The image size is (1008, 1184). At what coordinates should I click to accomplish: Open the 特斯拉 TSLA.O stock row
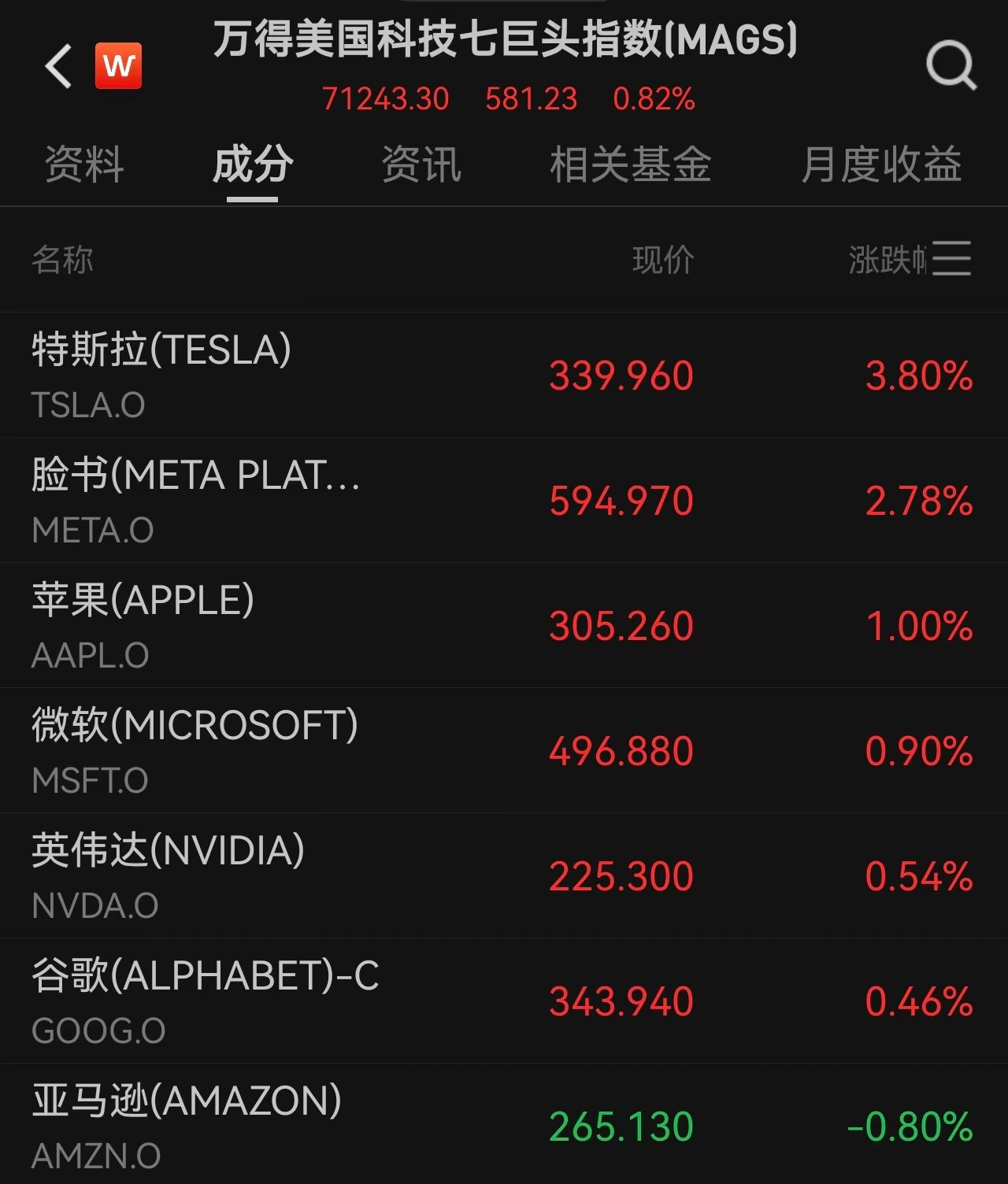[504, 375]
